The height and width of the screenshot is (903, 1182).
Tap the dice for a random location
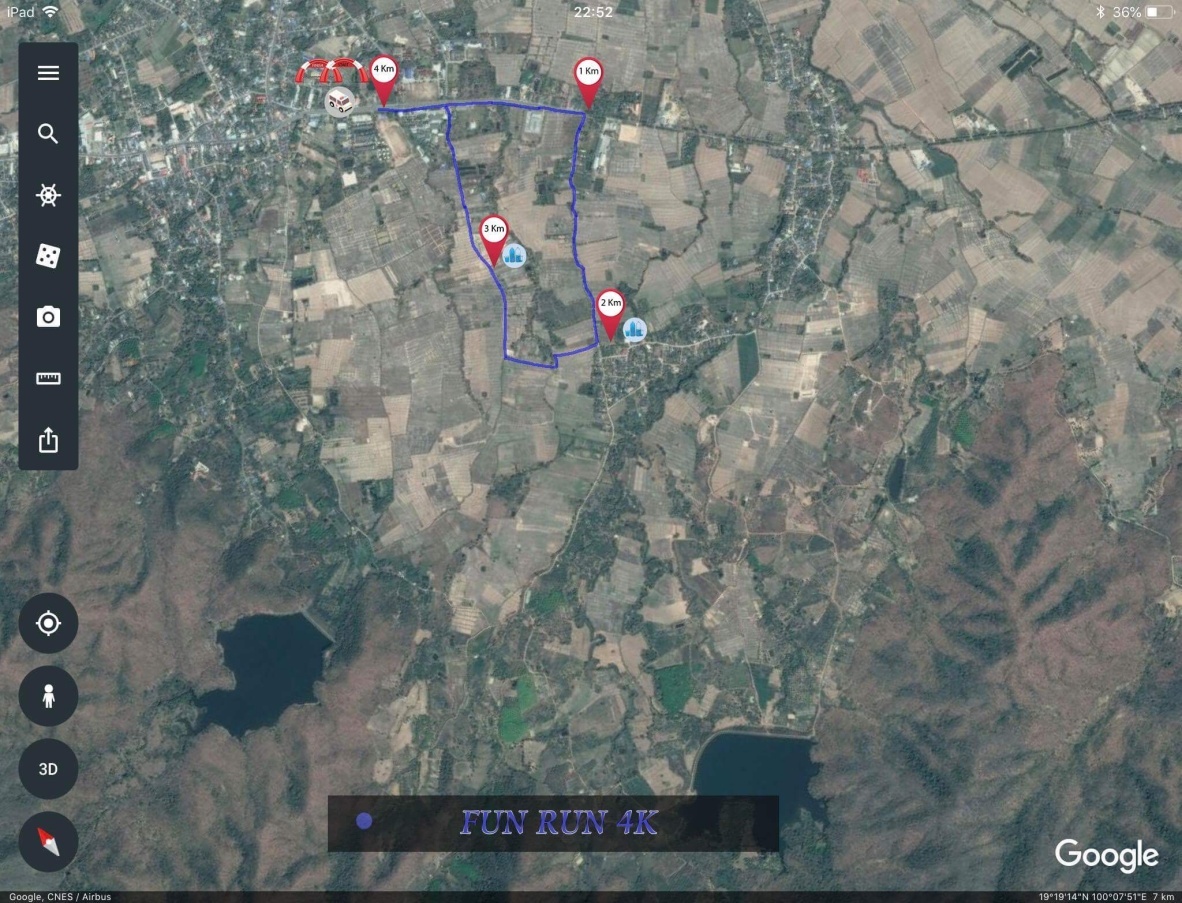point(48,256)
